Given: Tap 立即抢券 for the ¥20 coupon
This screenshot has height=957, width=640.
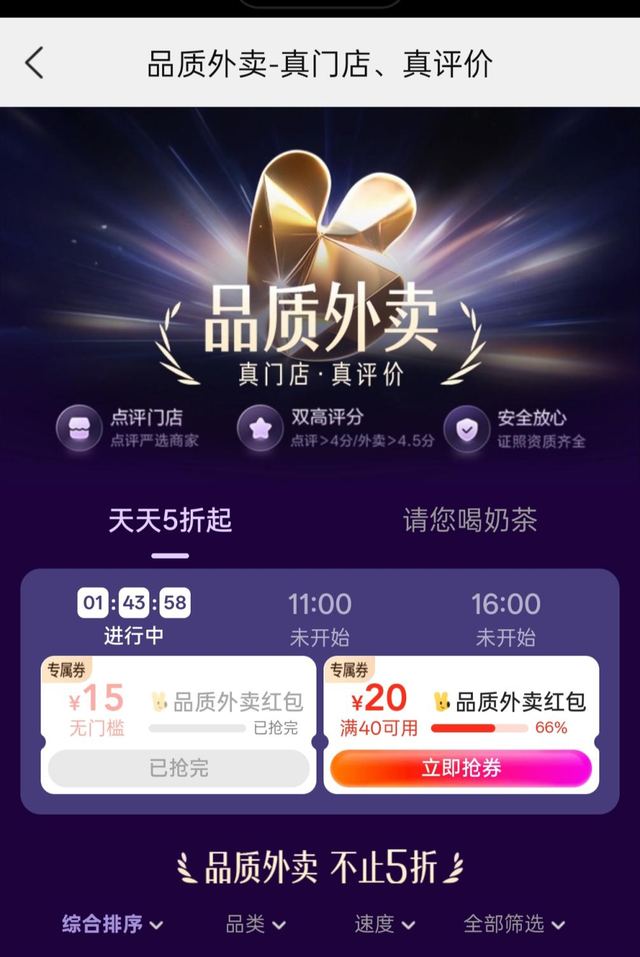Looking at the screenshot, I should tap(461, 768).
